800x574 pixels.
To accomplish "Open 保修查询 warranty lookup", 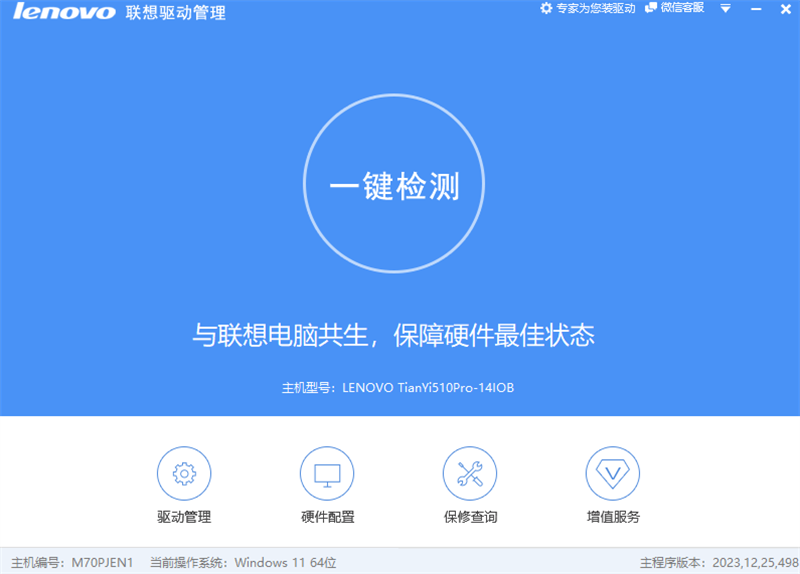I will point(470,474).
